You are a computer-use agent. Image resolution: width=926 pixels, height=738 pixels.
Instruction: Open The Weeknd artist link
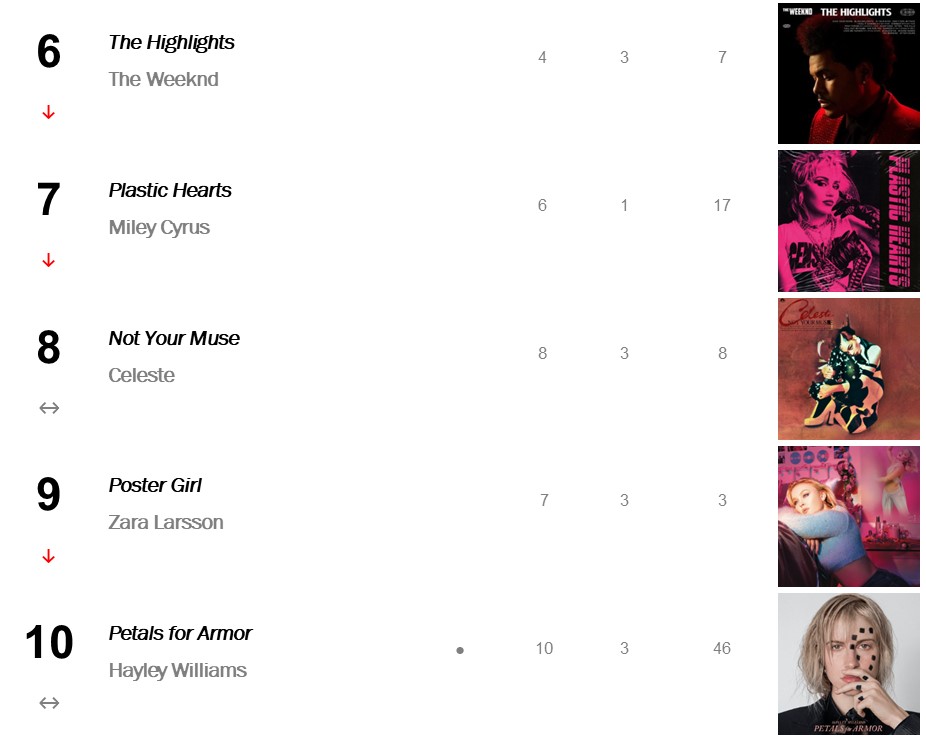pyautogui.click(x=163, y=79)
